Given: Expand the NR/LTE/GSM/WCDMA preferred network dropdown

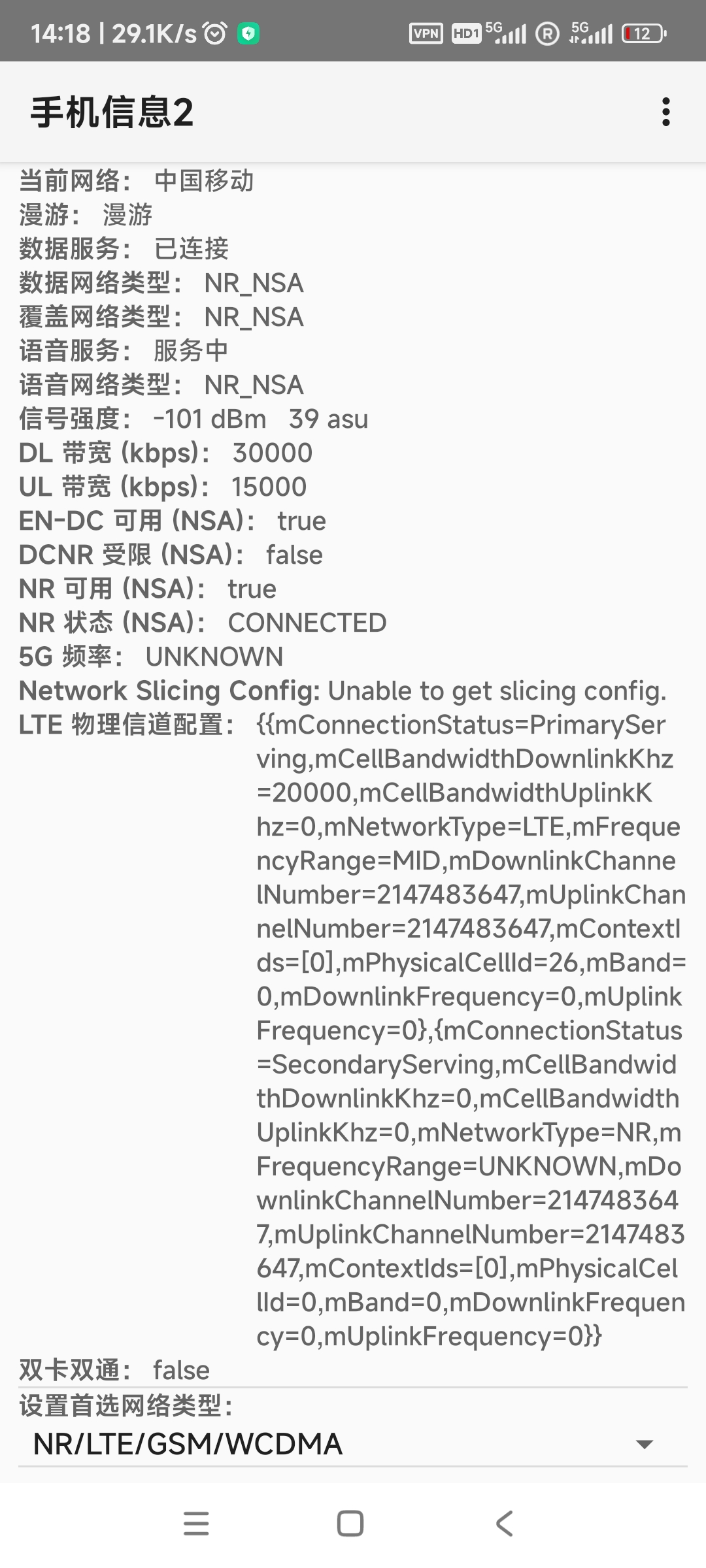Looking at the screenshot, I should pyautogui.click(x=353, y=1444).
